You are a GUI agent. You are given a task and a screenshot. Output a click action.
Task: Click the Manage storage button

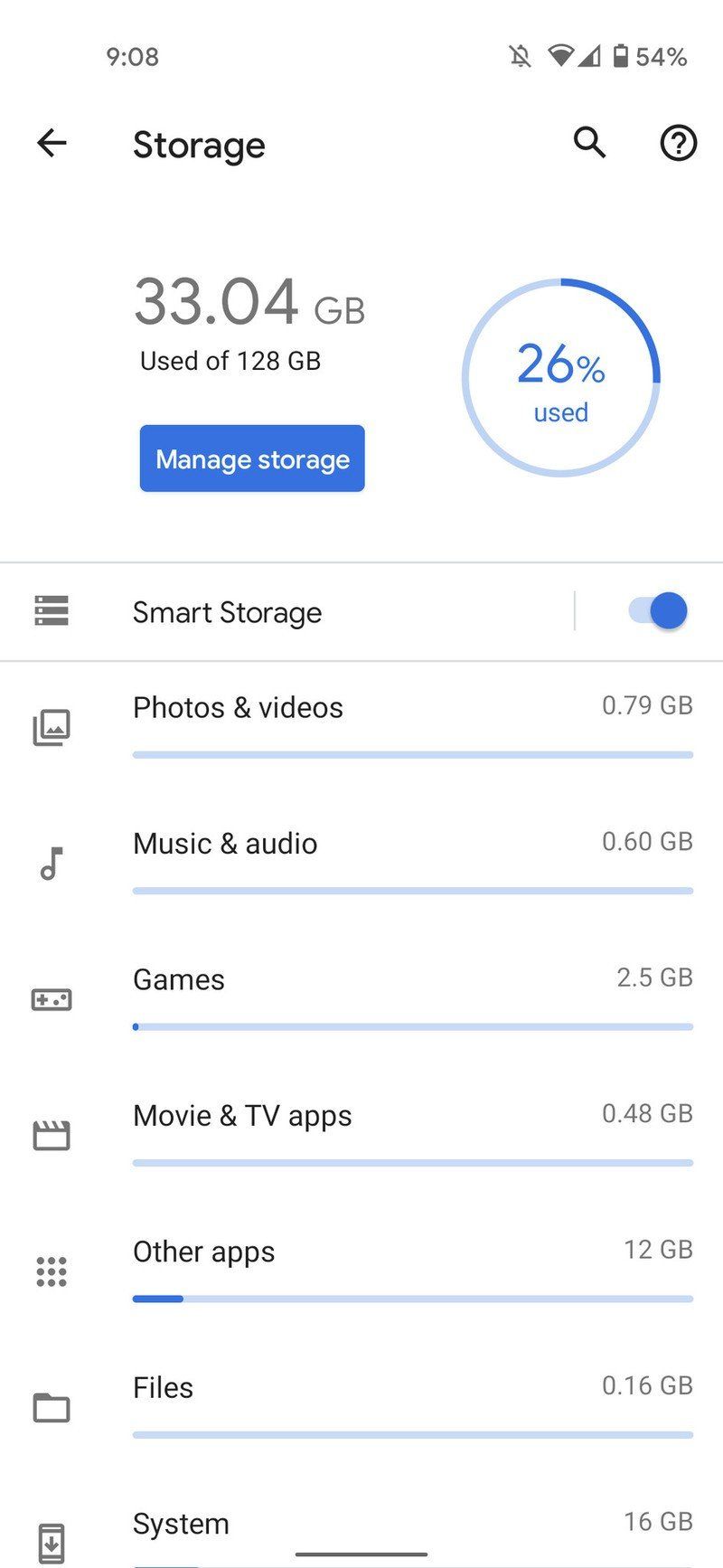[251, 458]
